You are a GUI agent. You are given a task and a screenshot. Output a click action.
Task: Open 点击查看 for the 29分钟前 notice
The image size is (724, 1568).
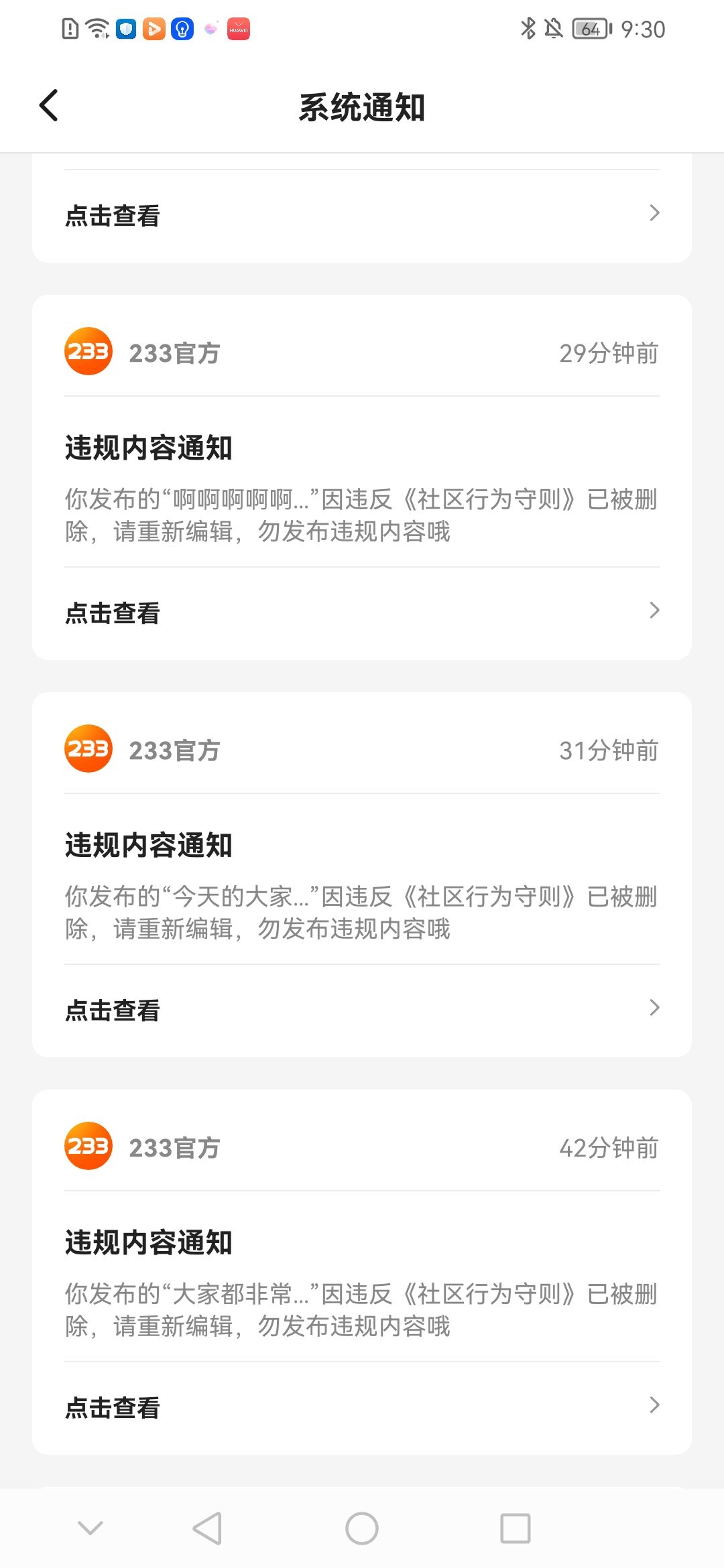[x=362, y=612]
